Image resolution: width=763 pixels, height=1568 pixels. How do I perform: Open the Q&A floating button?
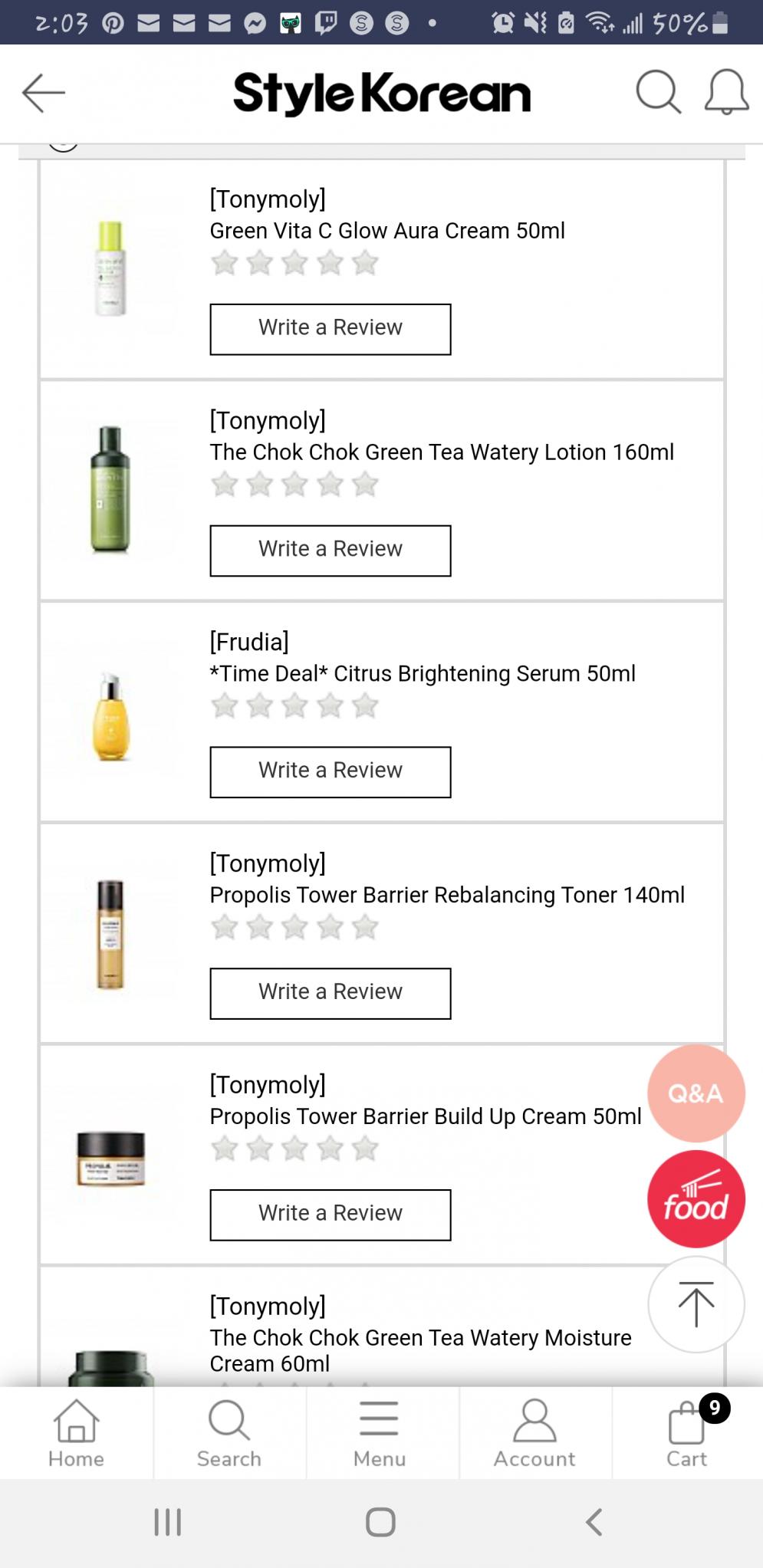tap(696, 1093)
